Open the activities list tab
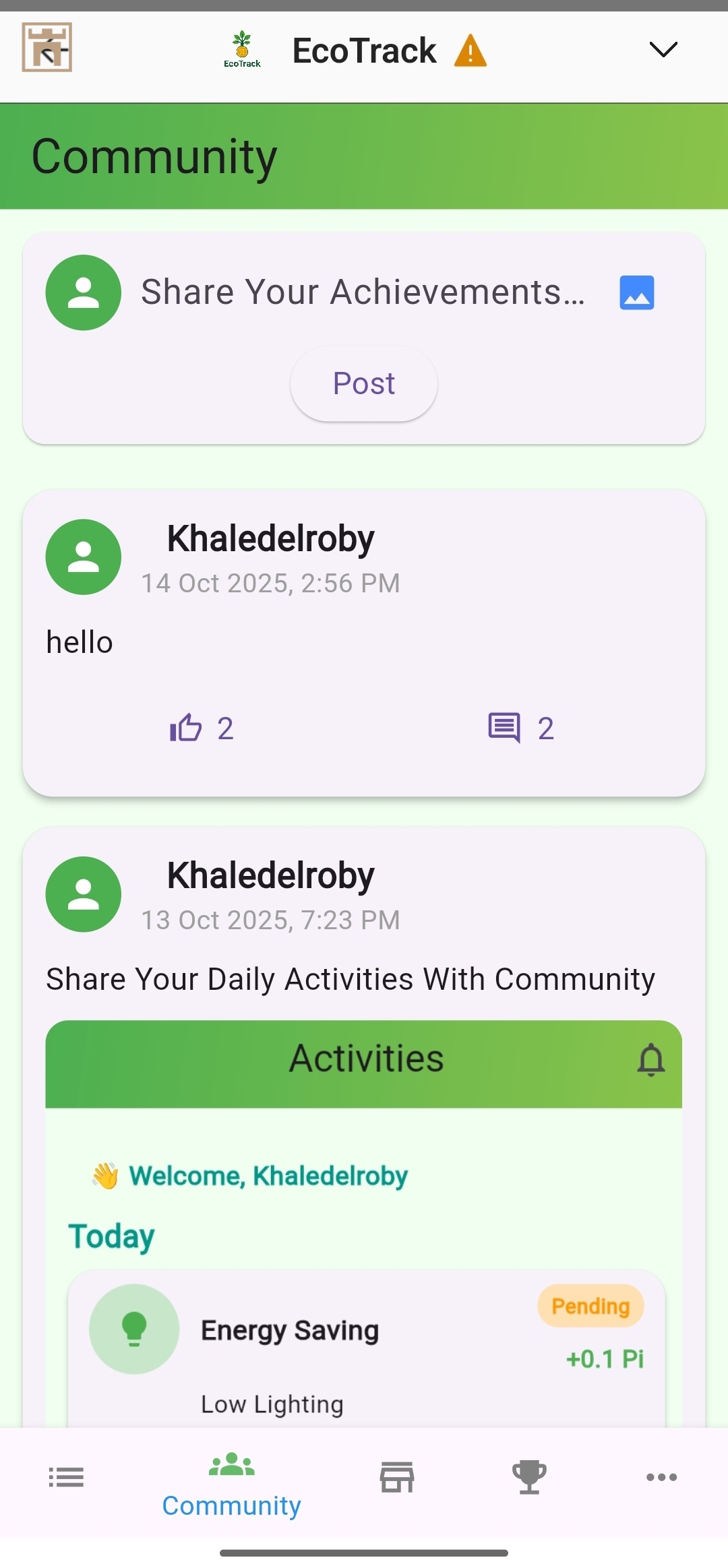Viewport: 728px width, 1568px height. pos(66,1477)
